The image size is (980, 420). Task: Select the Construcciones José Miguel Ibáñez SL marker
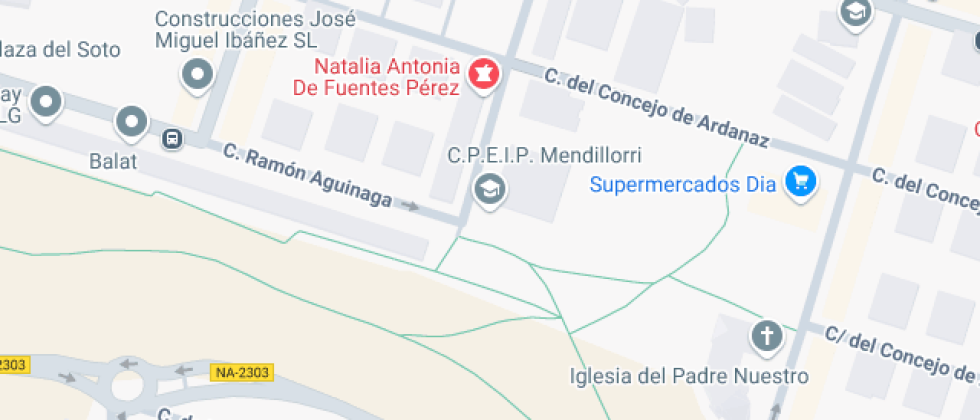tap(197, 74)
